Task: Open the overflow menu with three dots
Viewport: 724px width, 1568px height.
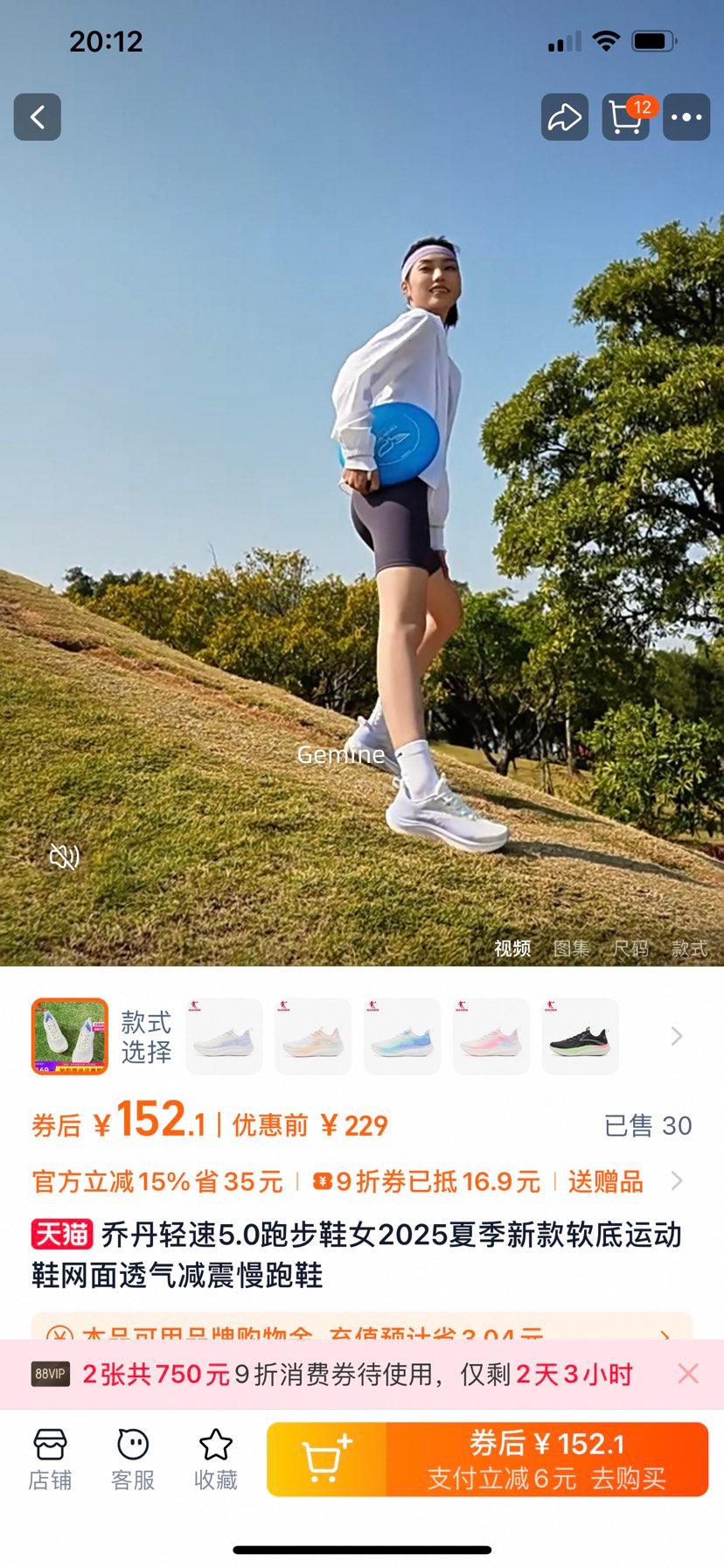Action: coord(686,117)
